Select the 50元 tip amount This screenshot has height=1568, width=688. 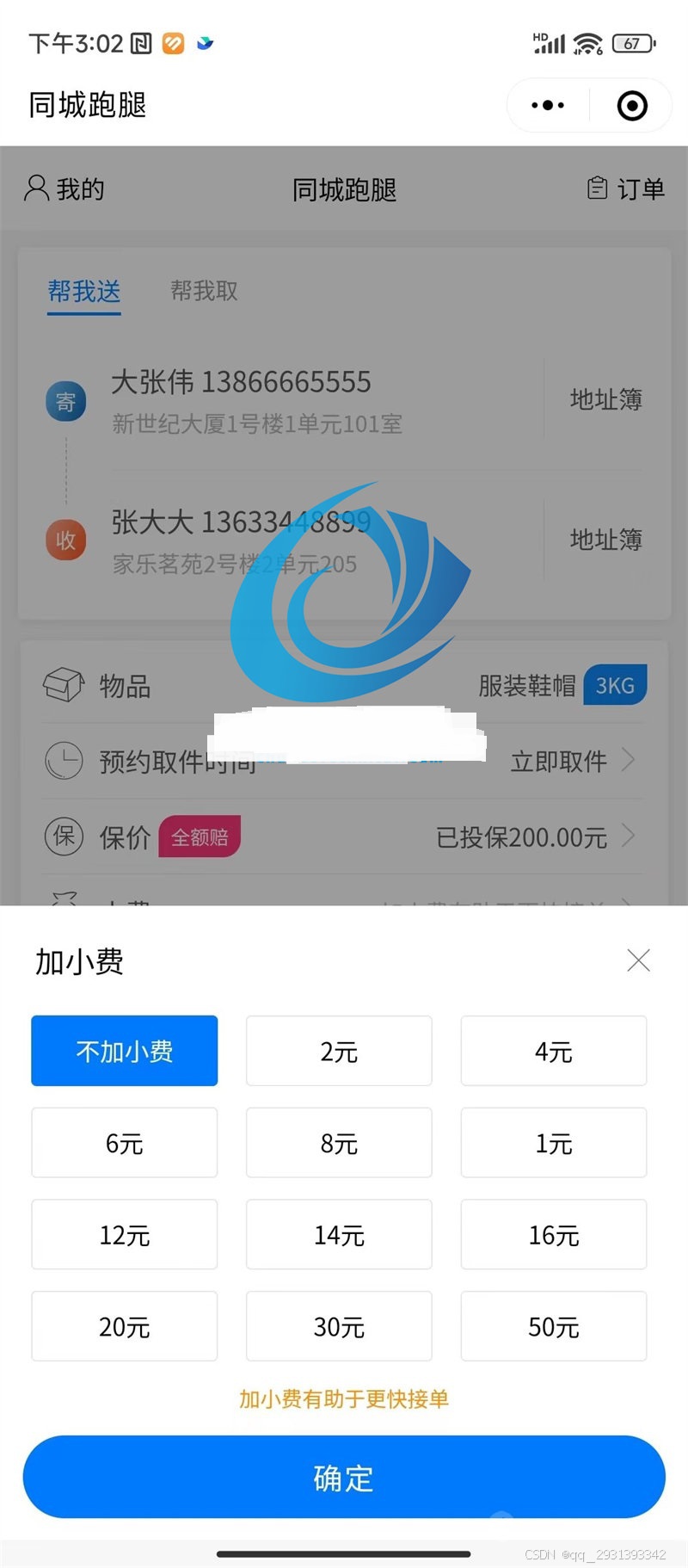click(554, 1326)
